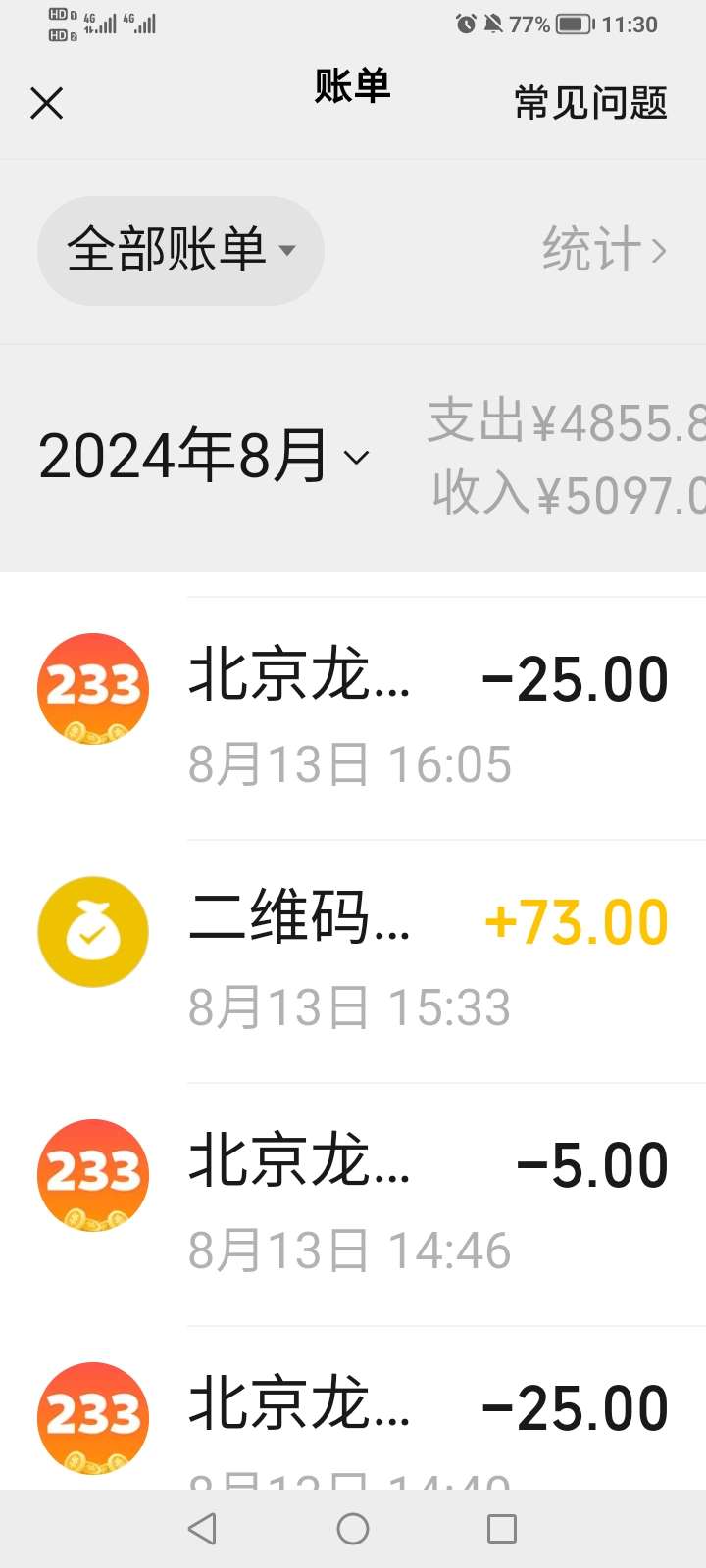Change the month from 2024年8月

(204, 457)
